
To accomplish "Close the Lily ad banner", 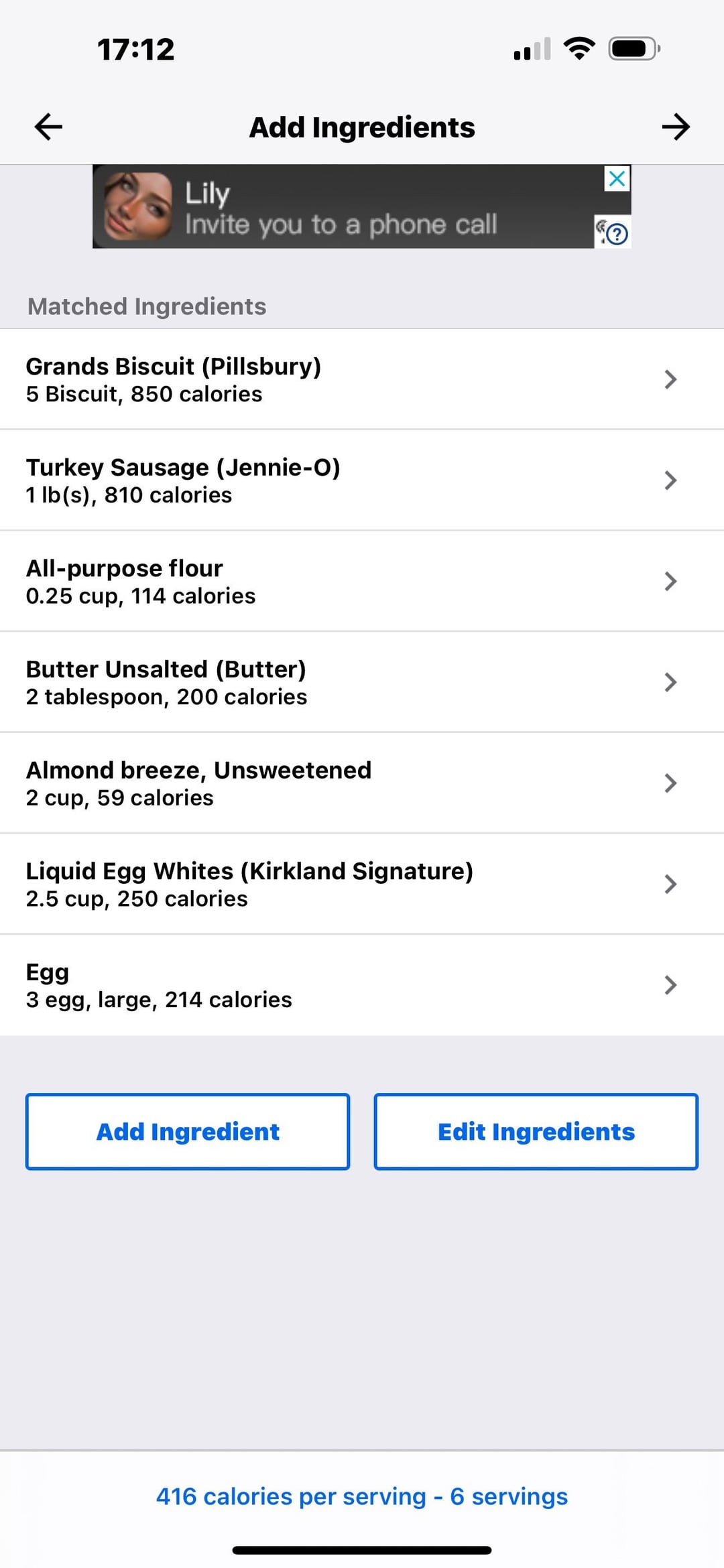I will [617, 178].
